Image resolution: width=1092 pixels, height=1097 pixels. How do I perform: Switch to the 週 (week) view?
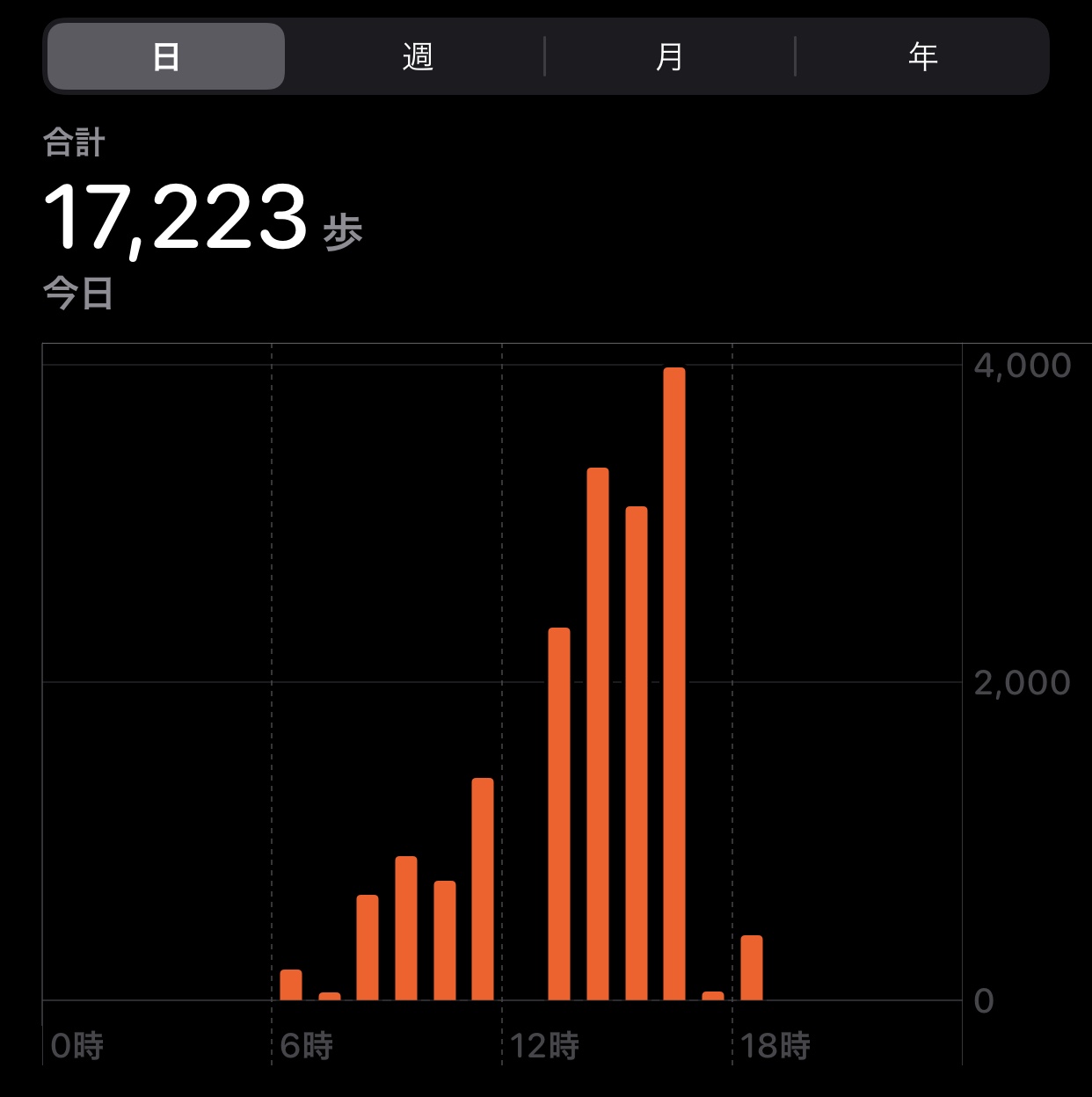point(418,57)
